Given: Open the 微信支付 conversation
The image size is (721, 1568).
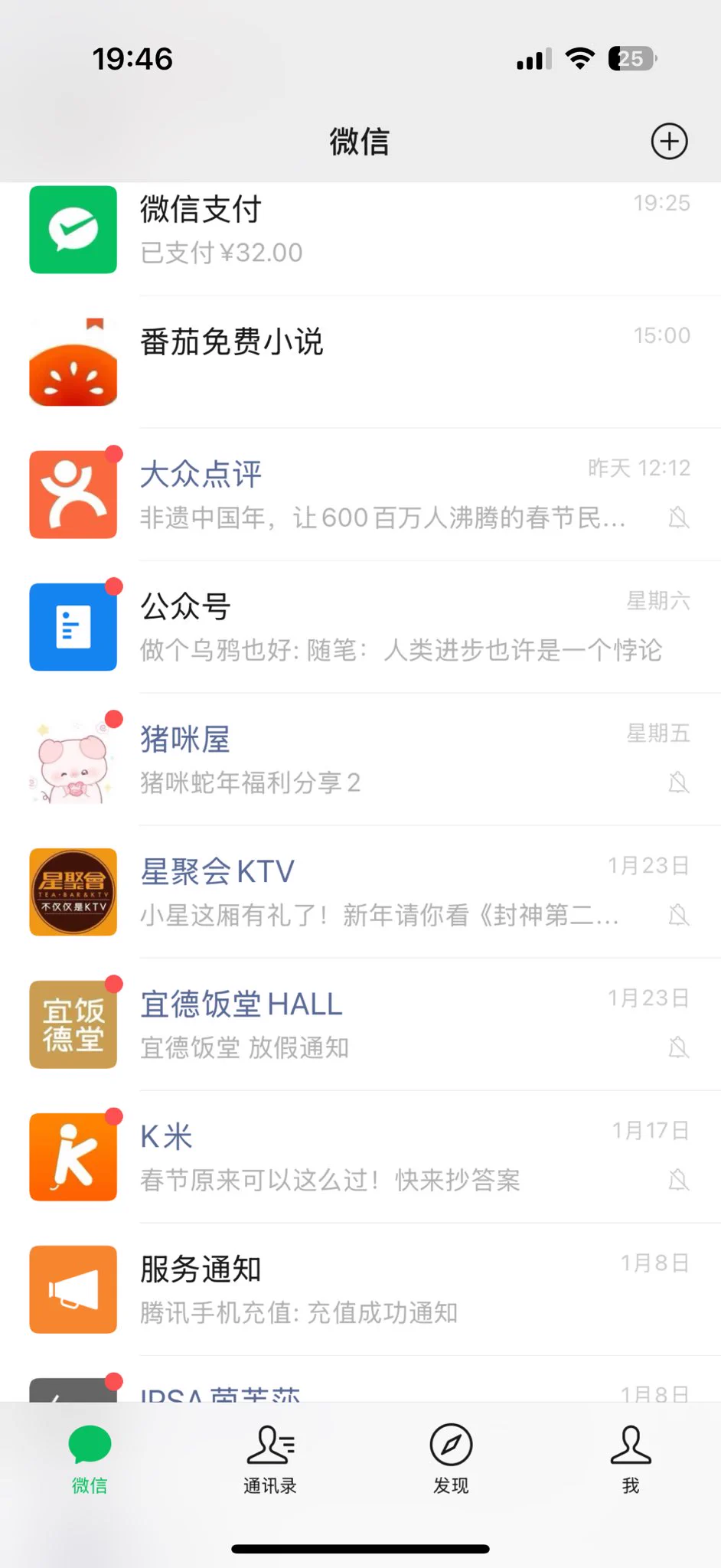Looking at the screenshot, I should [360, 230].
